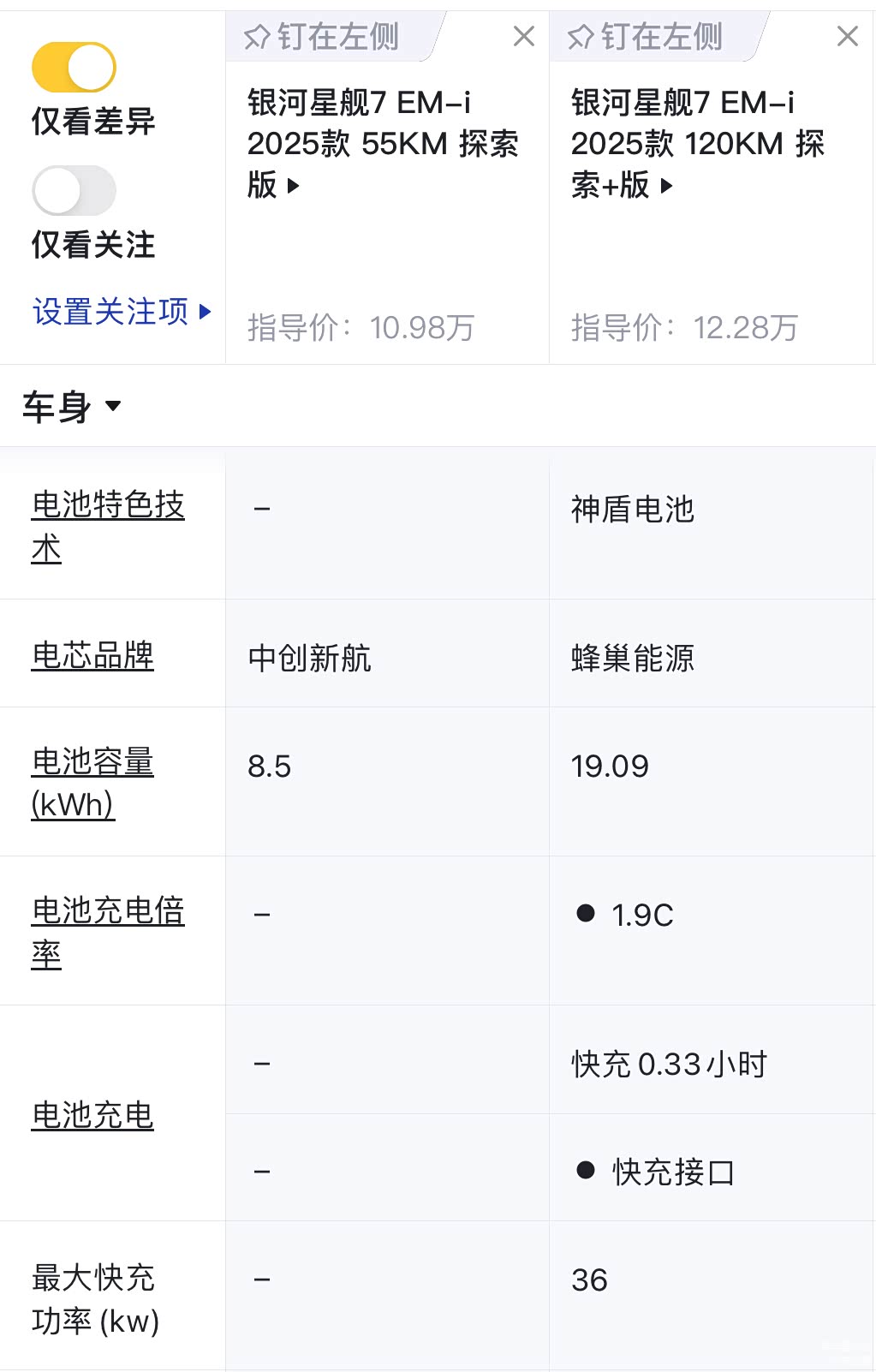Open 设置关注项 settings

coord(121,312)
